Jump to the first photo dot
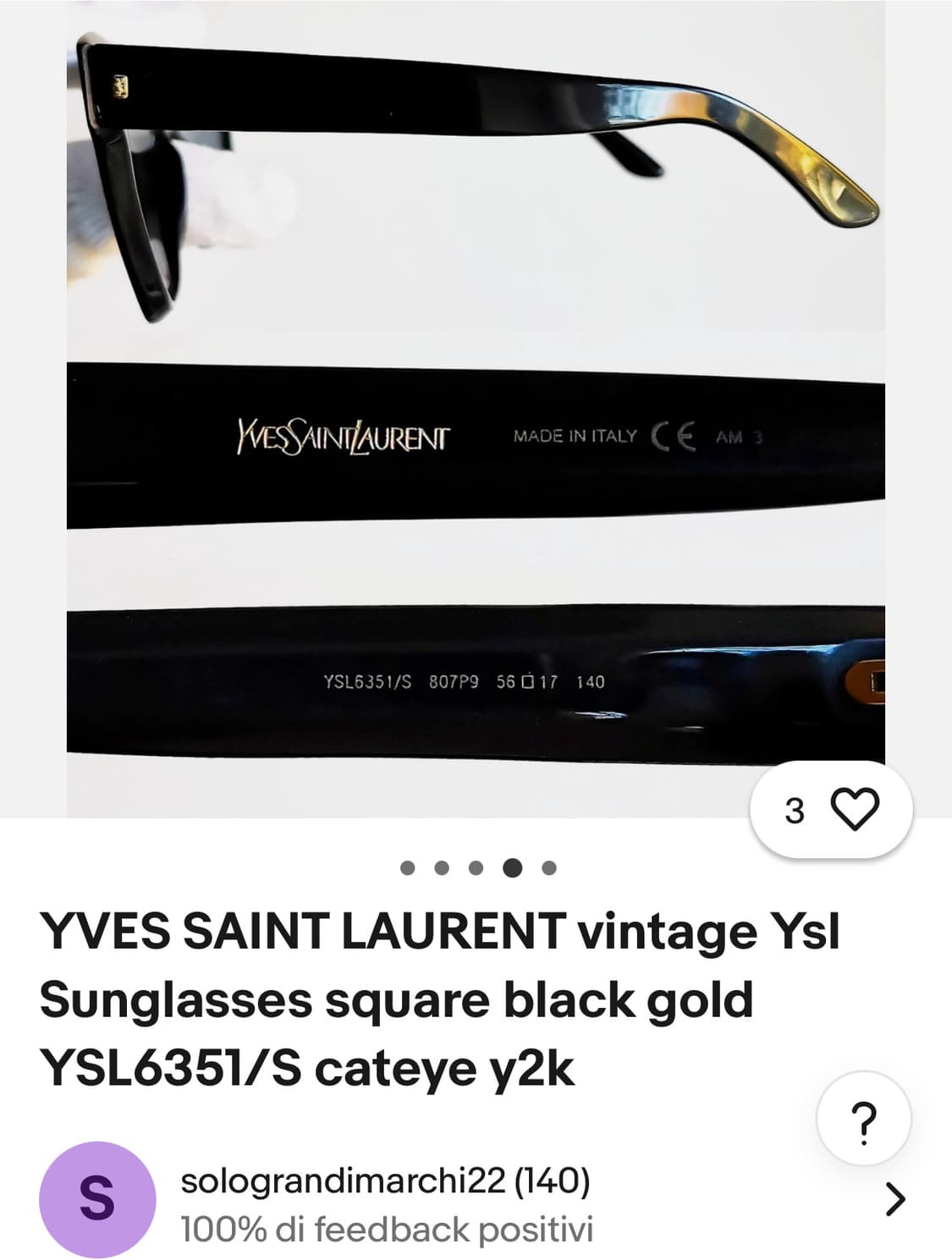 coord(408,866)
